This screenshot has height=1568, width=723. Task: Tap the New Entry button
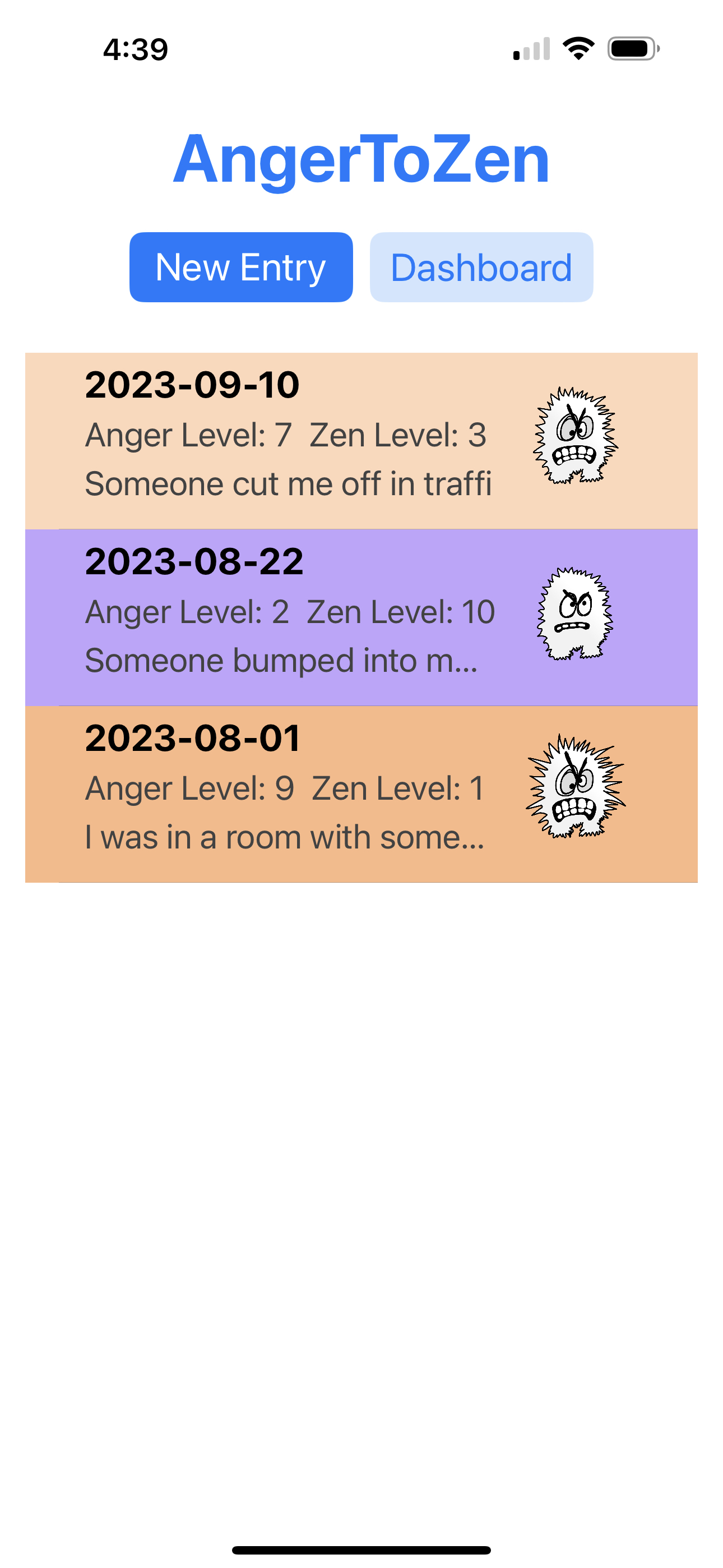[x=240, y=267]
